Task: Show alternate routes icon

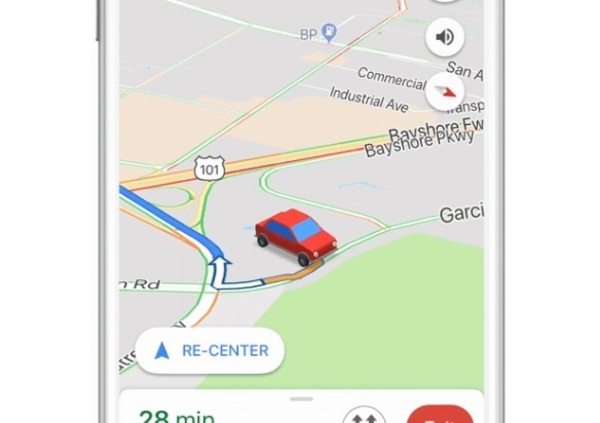Action: click(362, 415)
